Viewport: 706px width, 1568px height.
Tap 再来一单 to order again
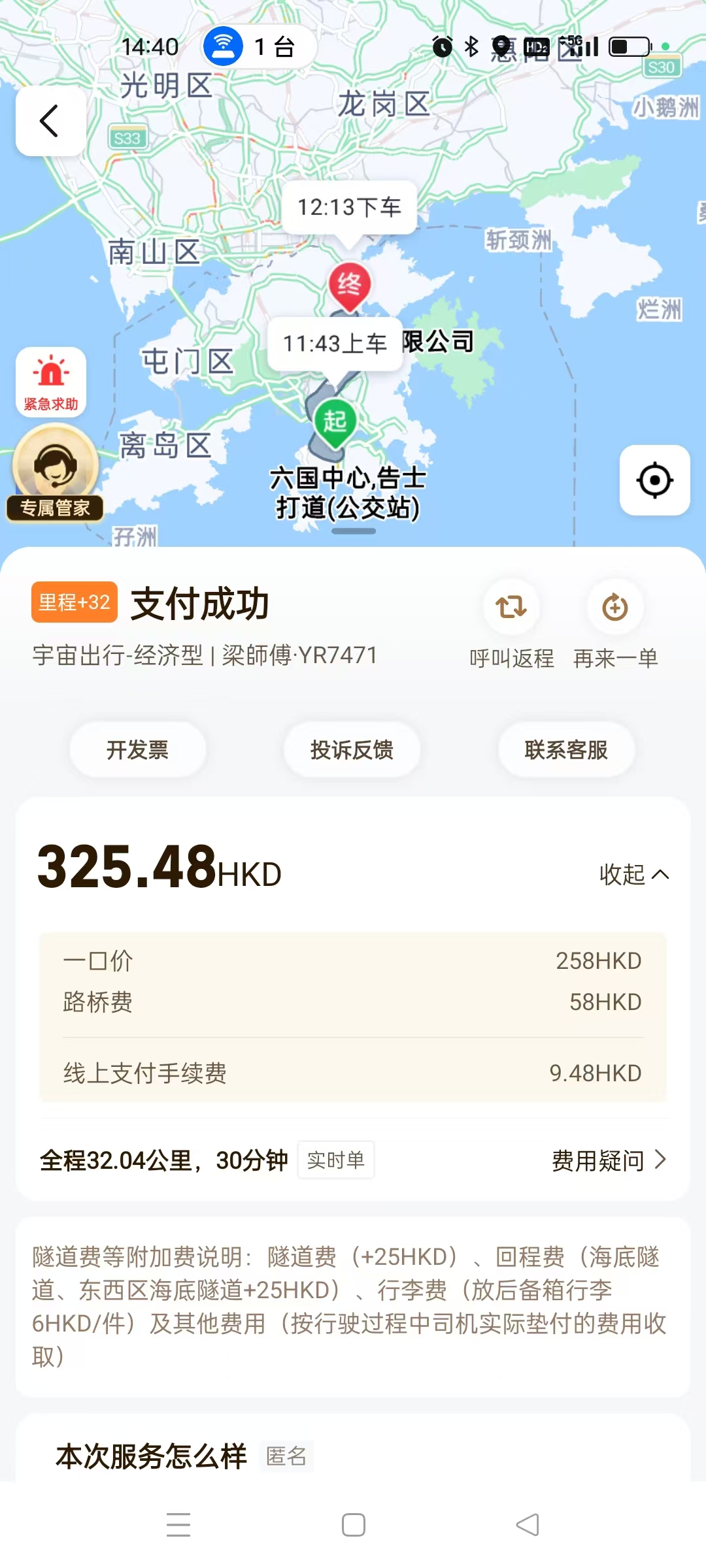tap(615, 624)
